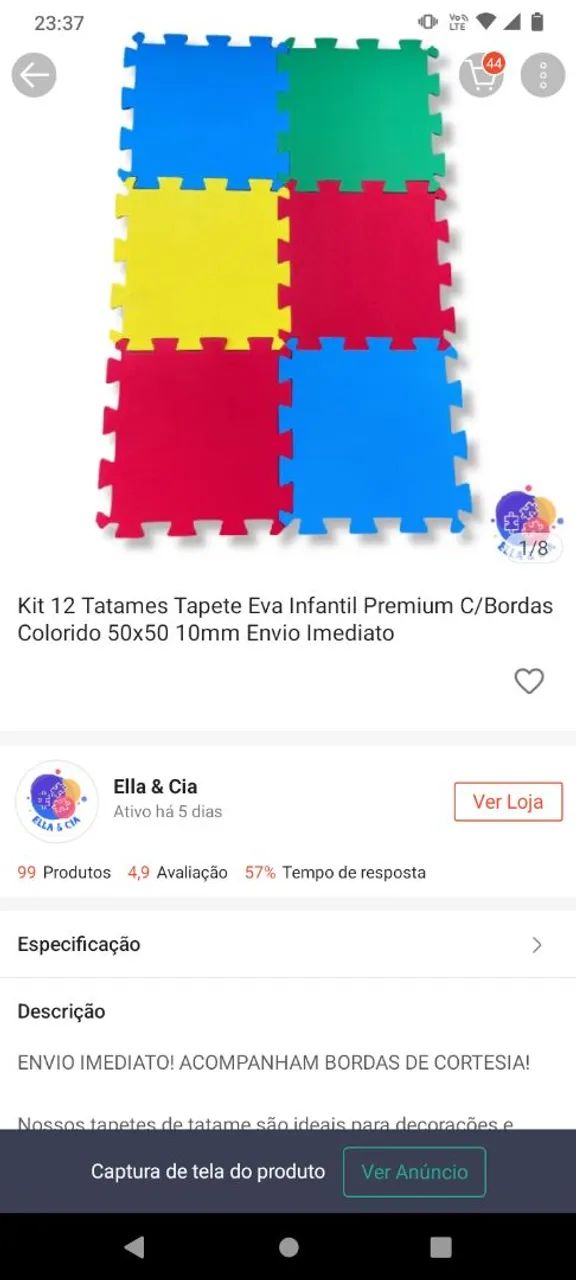Tap the system recent apps button

(441, 1247)
